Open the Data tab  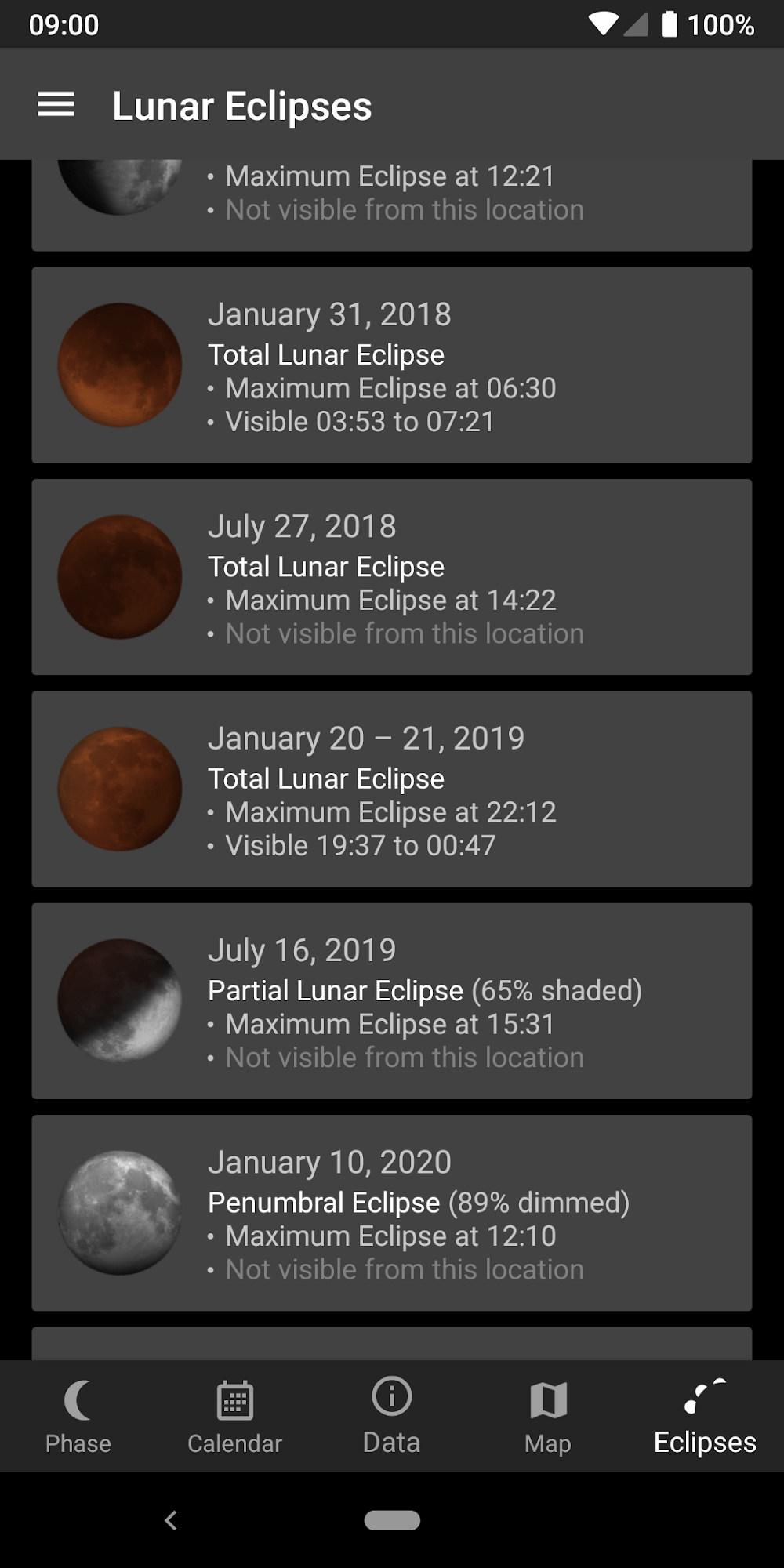391,1416
